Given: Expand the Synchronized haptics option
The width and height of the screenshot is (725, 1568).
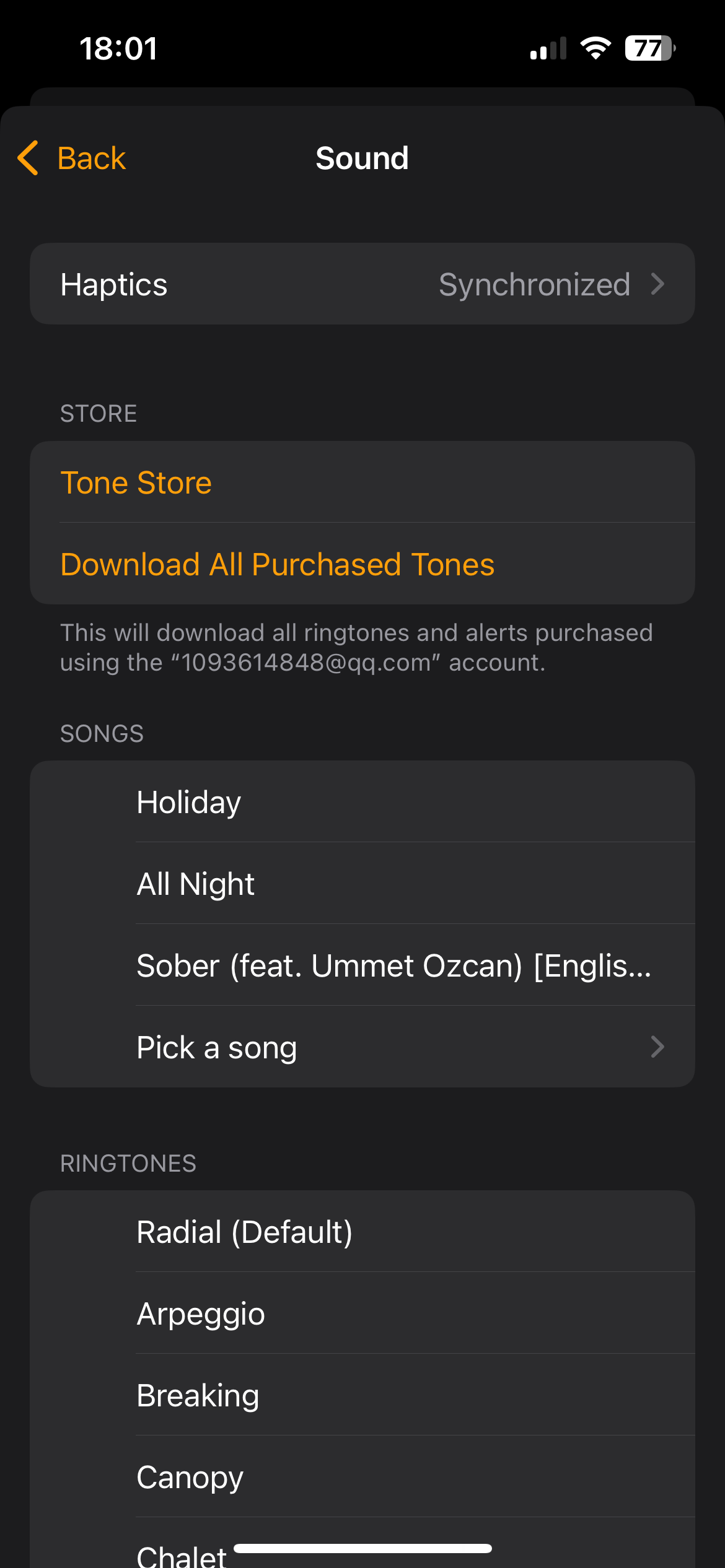Looking at the screenshot, I should coord(534,284).
